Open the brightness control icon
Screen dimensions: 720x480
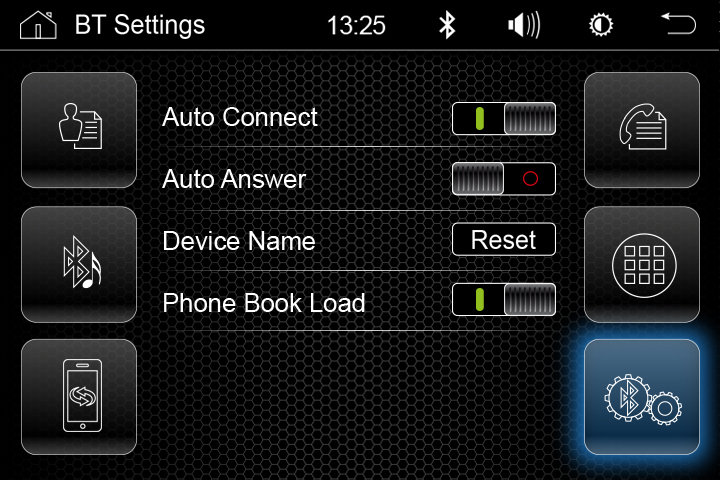(601, 25)
